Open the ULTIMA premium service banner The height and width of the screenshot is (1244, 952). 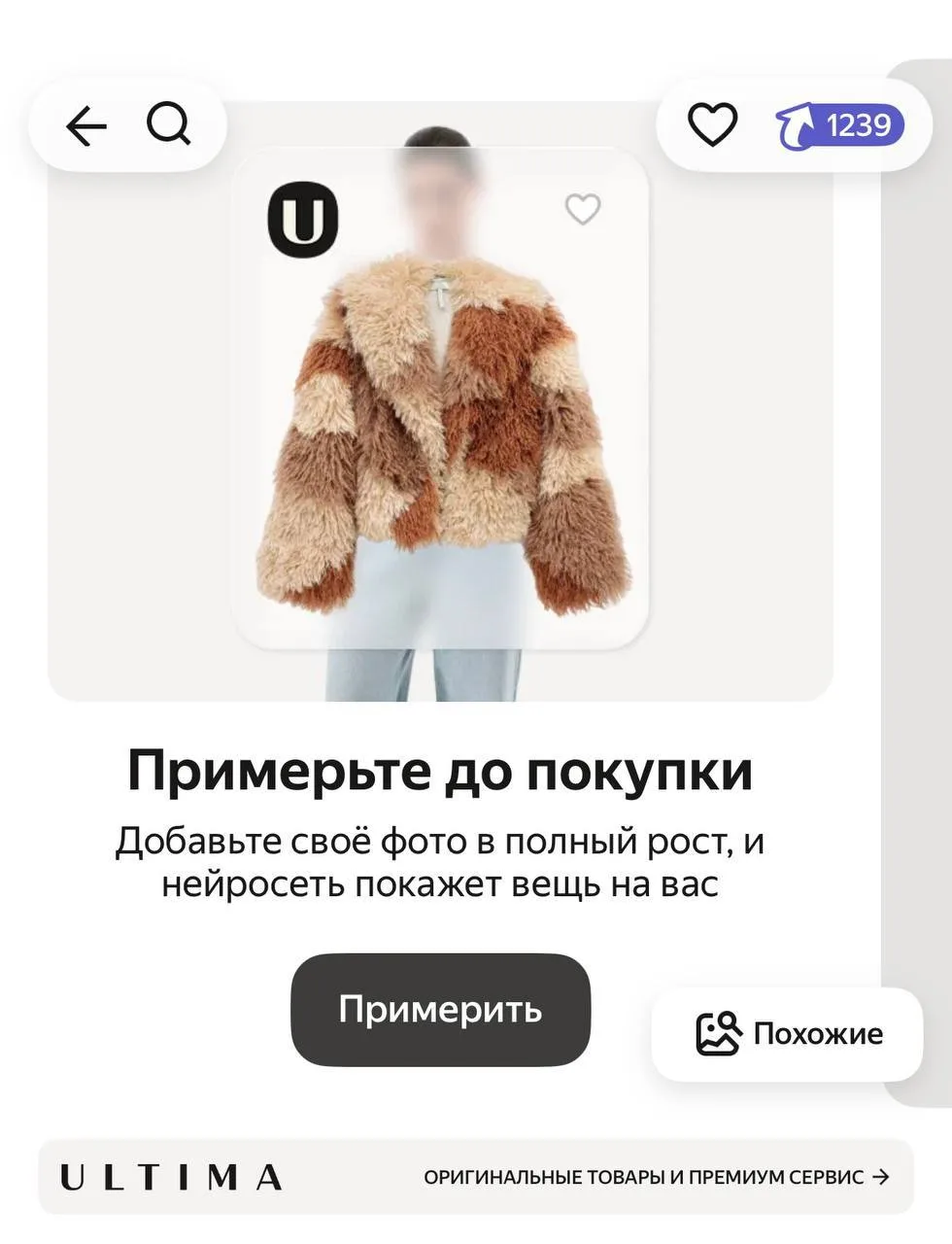476,1177
